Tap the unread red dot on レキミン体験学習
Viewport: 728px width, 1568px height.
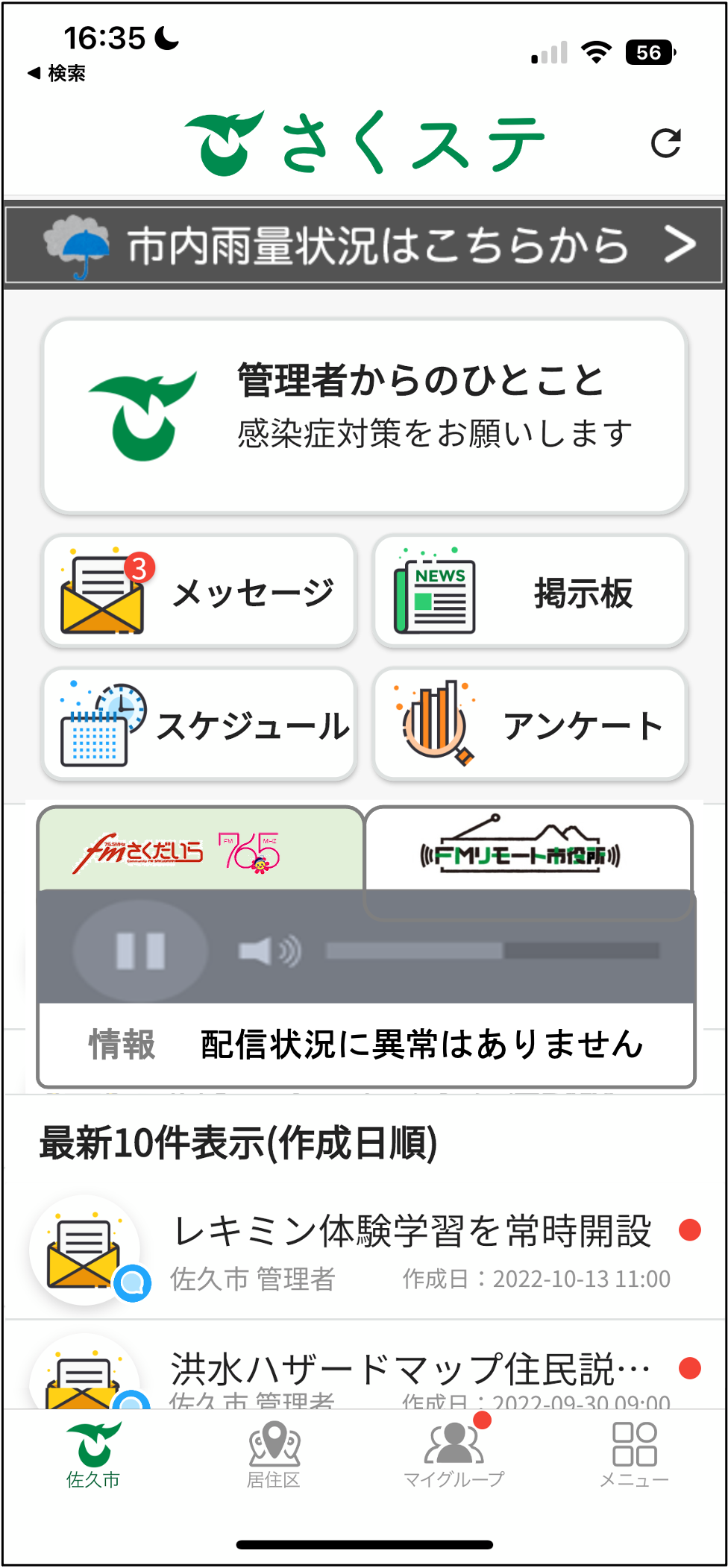690,1228
